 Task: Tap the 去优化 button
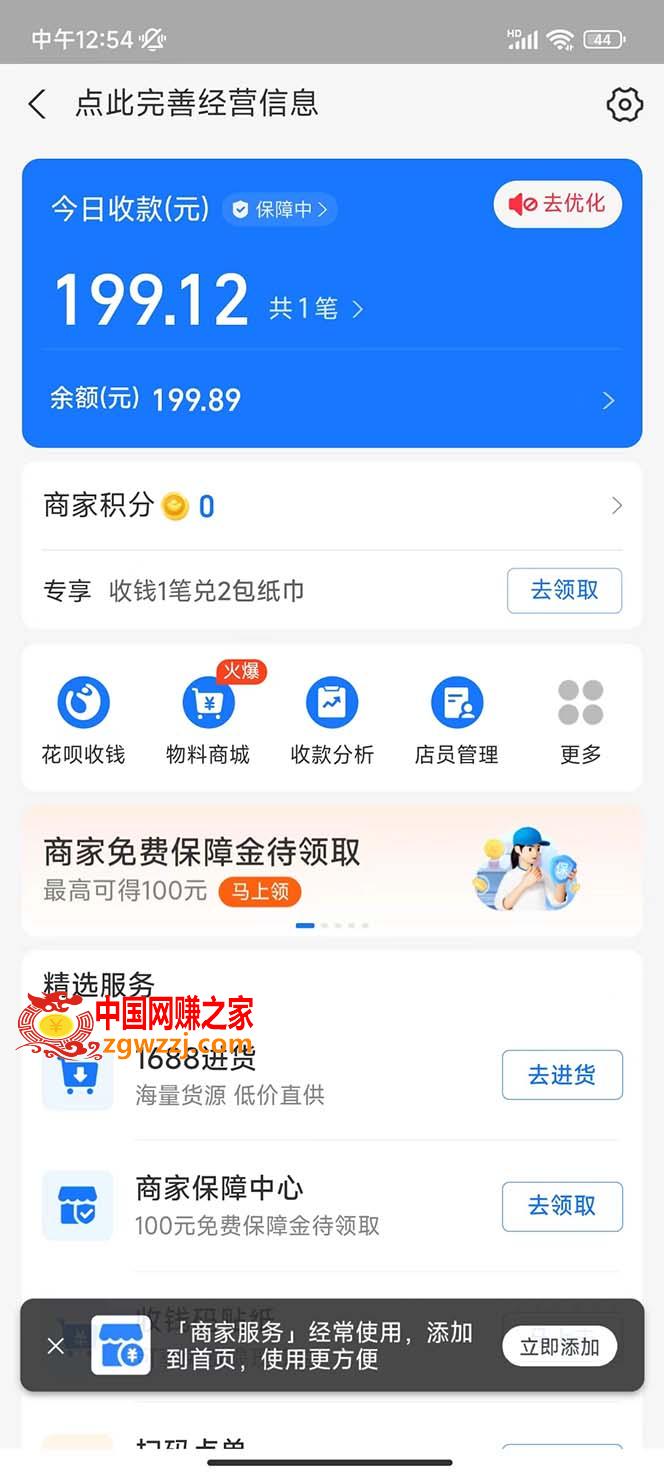pyautogui.click(x=558, y=204)
